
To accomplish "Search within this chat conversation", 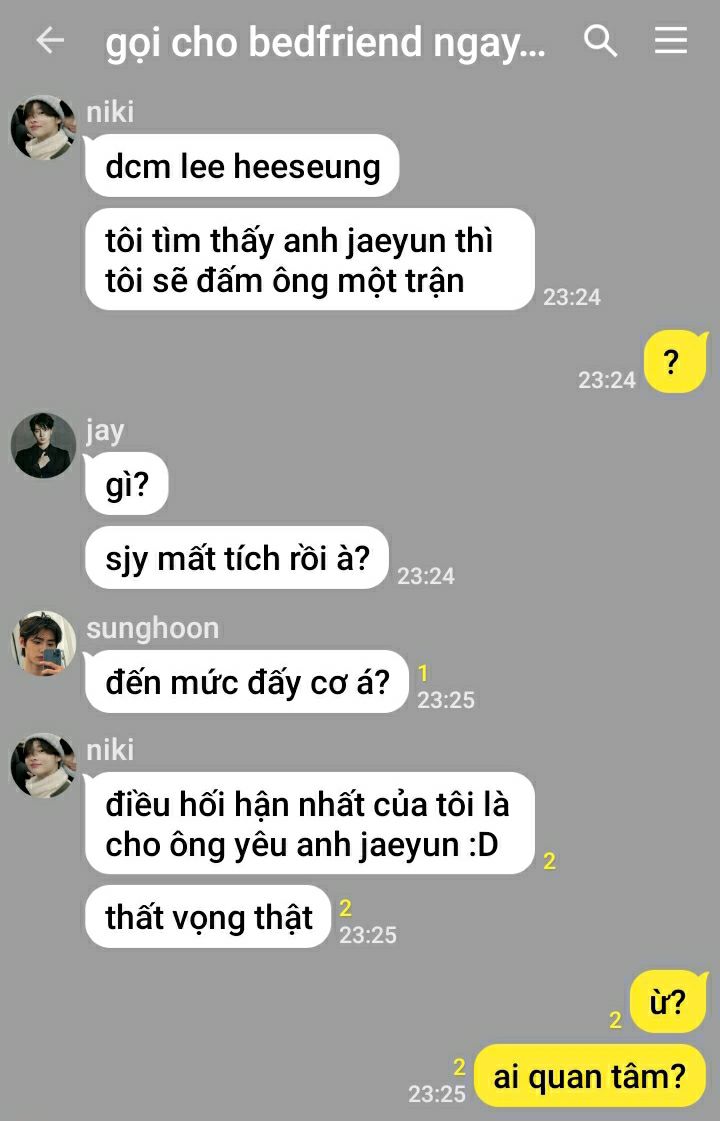I will point(600,40).
